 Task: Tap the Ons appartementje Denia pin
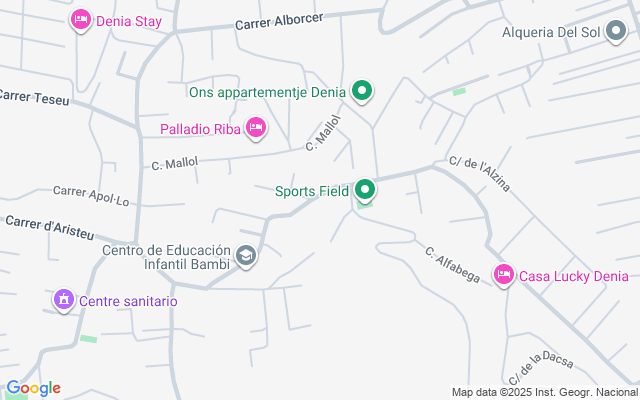(x=361, y=93)
